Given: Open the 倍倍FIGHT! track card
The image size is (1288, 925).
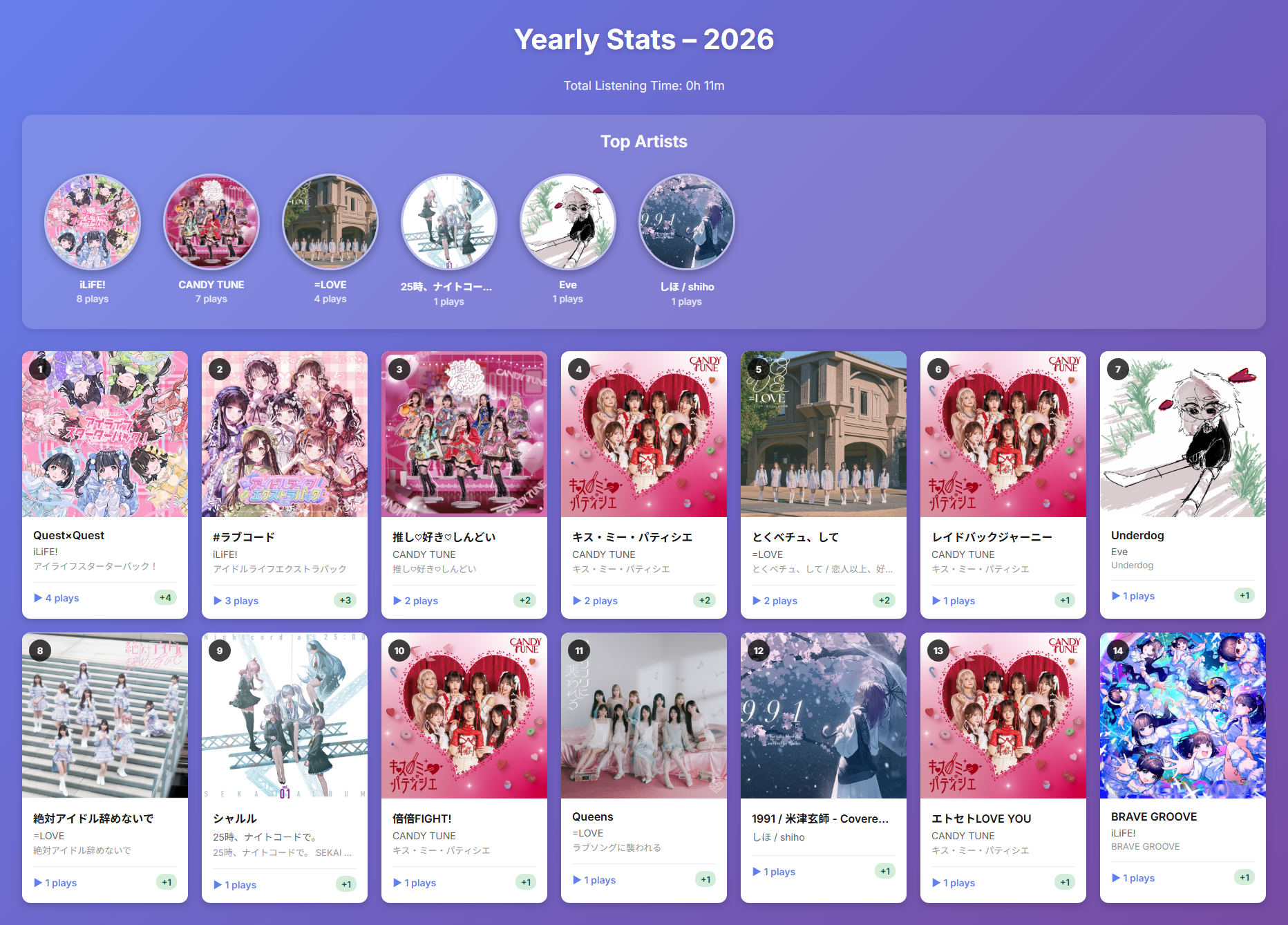Looking at the screenshot, I should [x=464, y=766].
